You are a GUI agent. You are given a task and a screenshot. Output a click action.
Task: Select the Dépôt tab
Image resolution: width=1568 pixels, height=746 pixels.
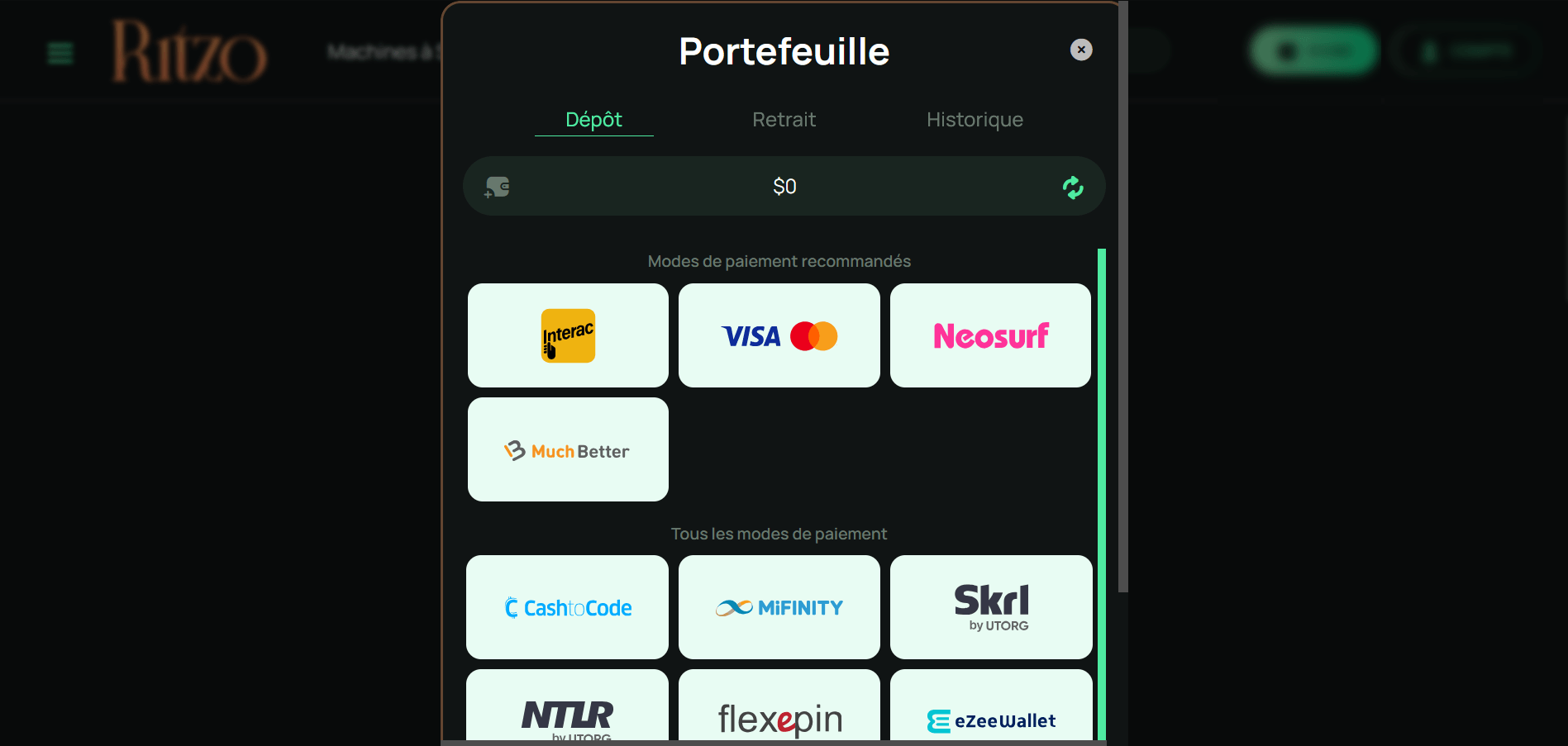tap(593, 120)
